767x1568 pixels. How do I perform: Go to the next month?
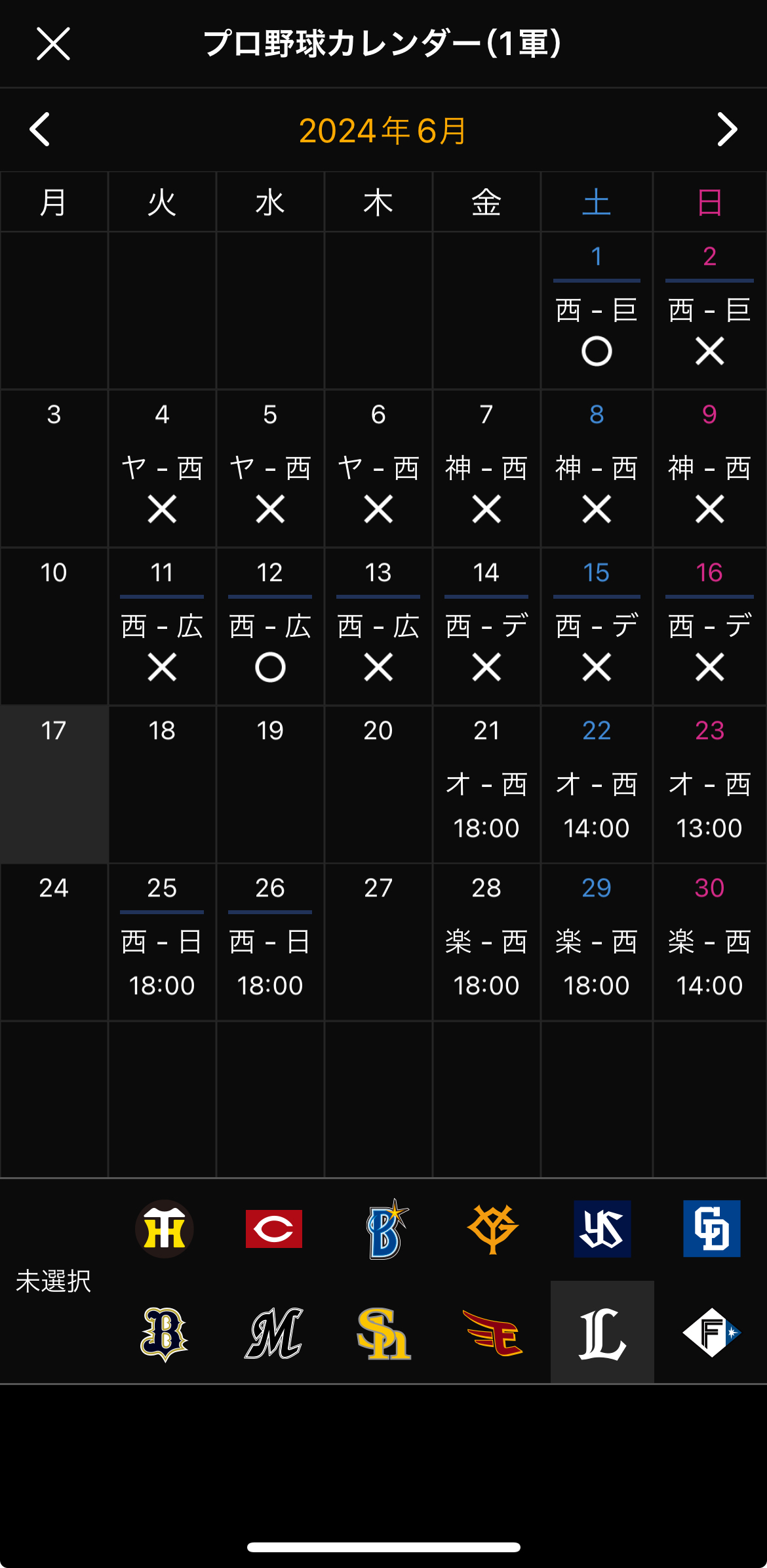[727, 129]
